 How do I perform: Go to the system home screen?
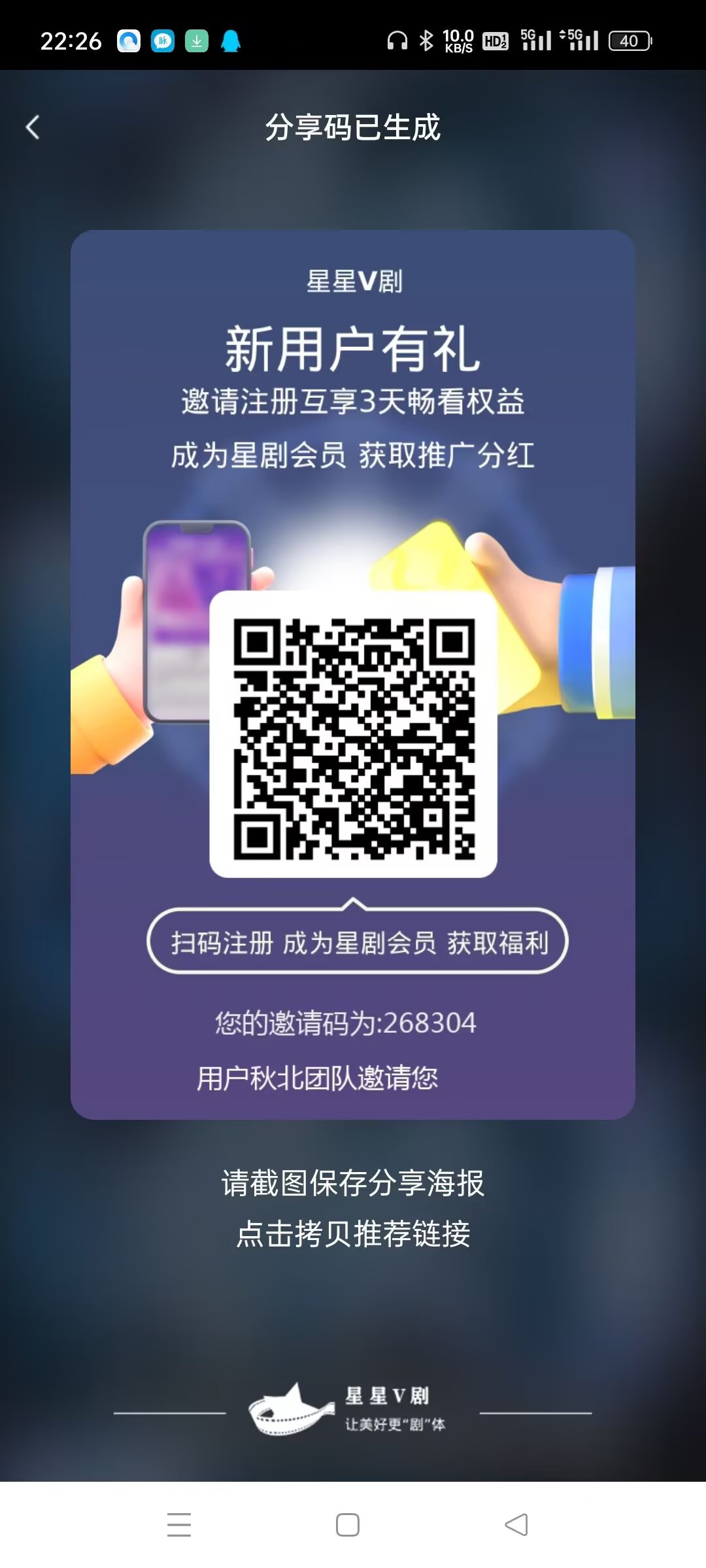(x=347, y=1525)
